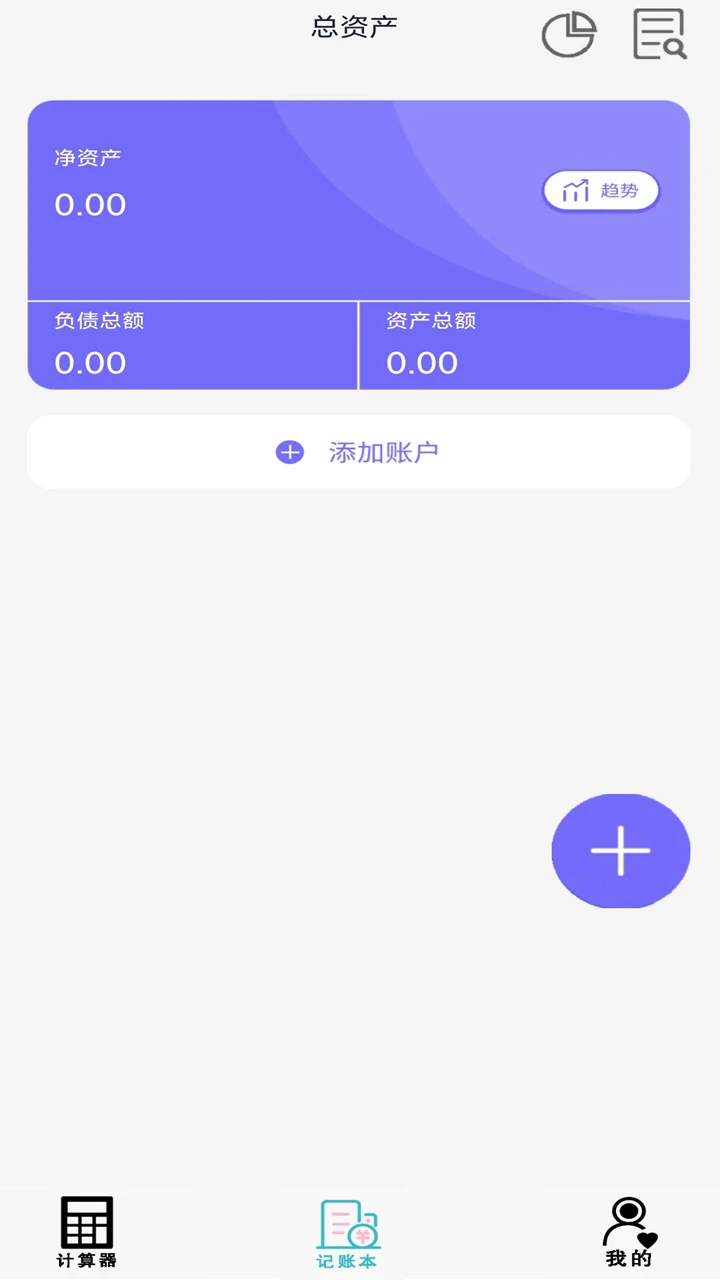720x1280 pixels.
Task: View the 趋势 trend chart
Action: [601, 191]
